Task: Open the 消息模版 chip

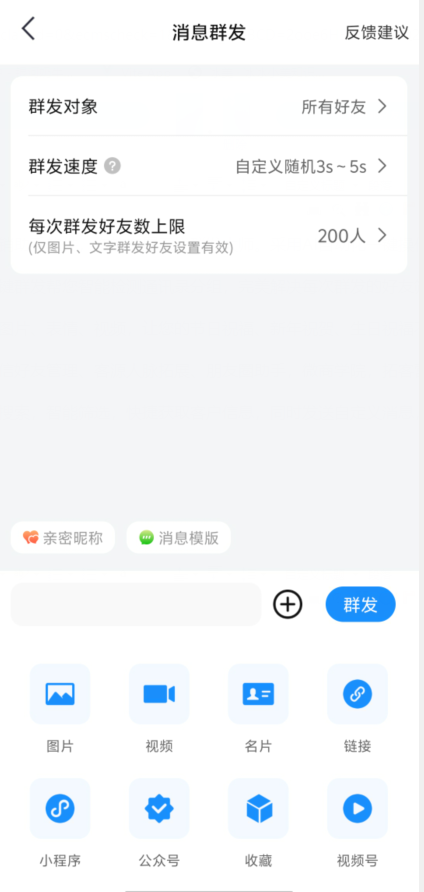Action: point(179,538)
